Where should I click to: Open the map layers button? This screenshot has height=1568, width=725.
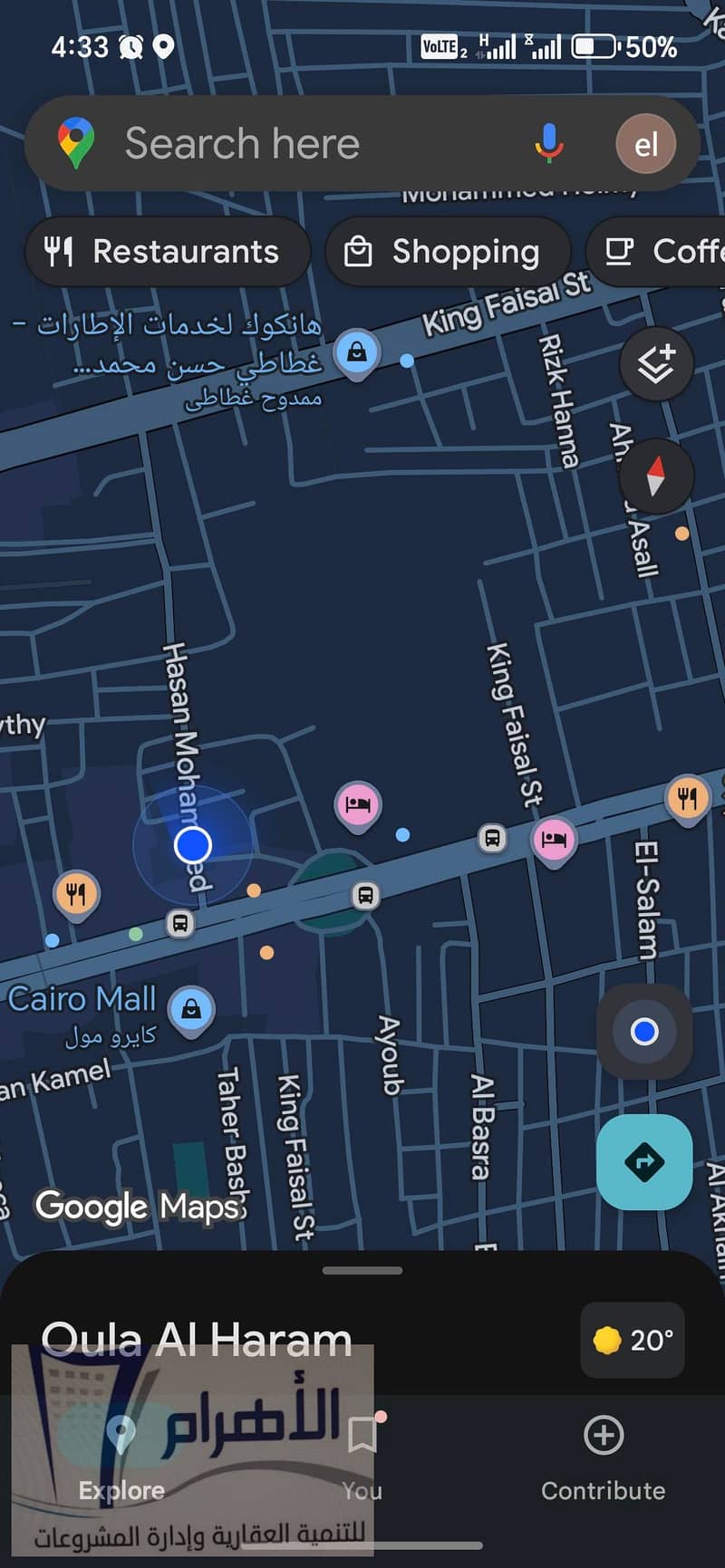tap(656, 364)
